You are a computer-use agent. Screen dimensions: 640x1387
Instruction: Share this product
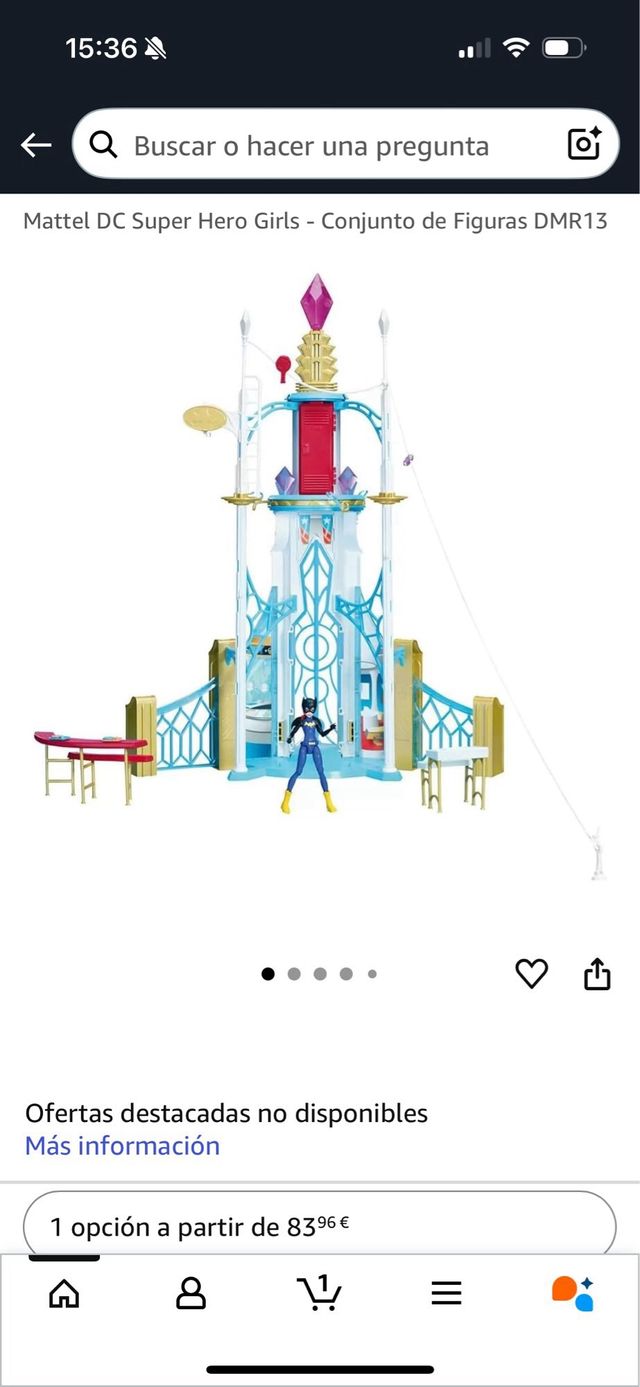[x=597, y=973]
